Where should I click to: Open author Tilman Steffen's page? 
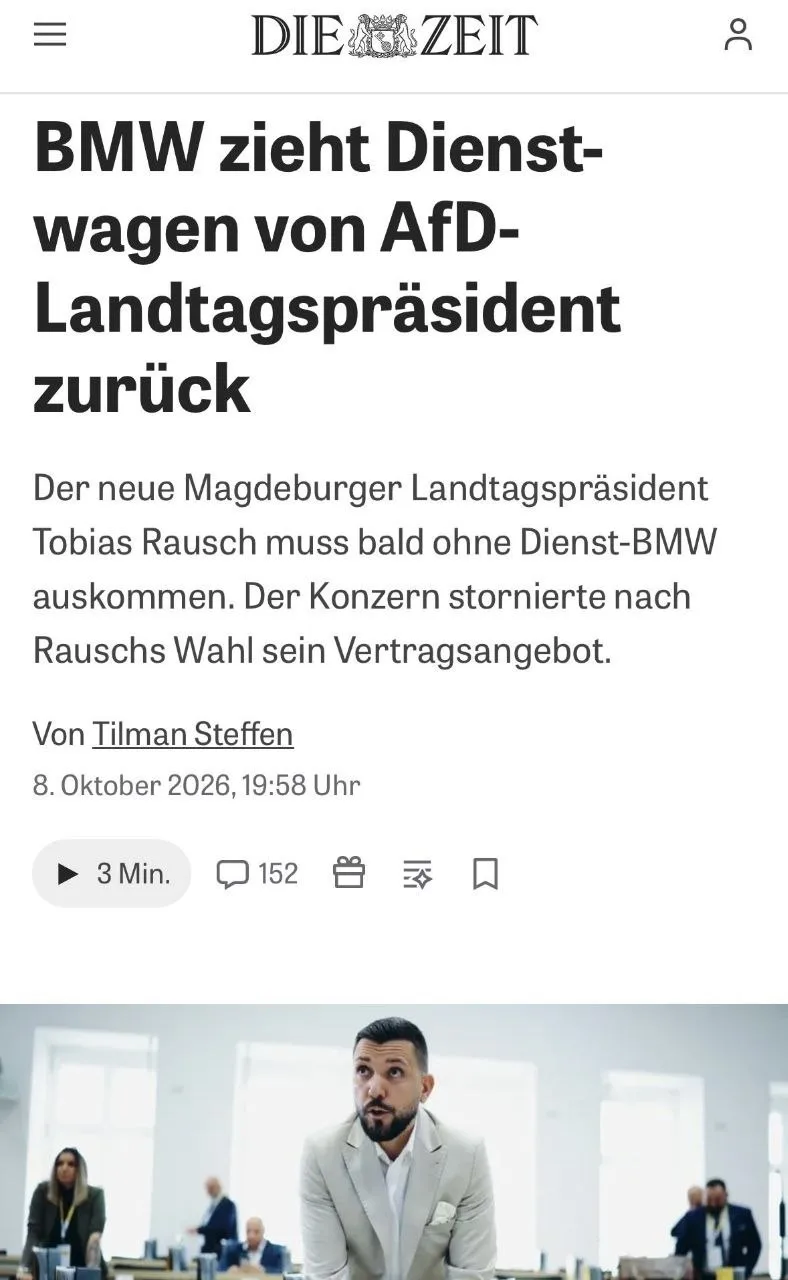[193, 734]
